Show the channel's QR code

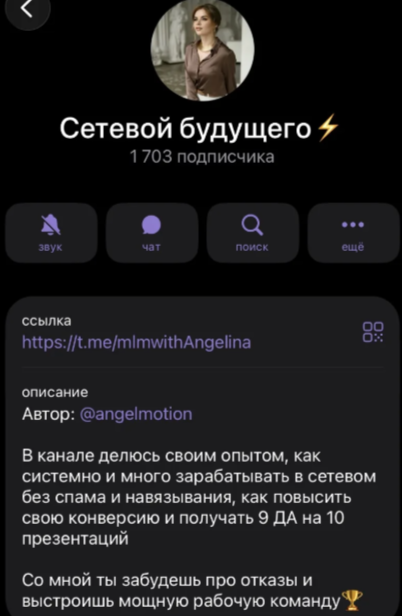coord(373,332)
